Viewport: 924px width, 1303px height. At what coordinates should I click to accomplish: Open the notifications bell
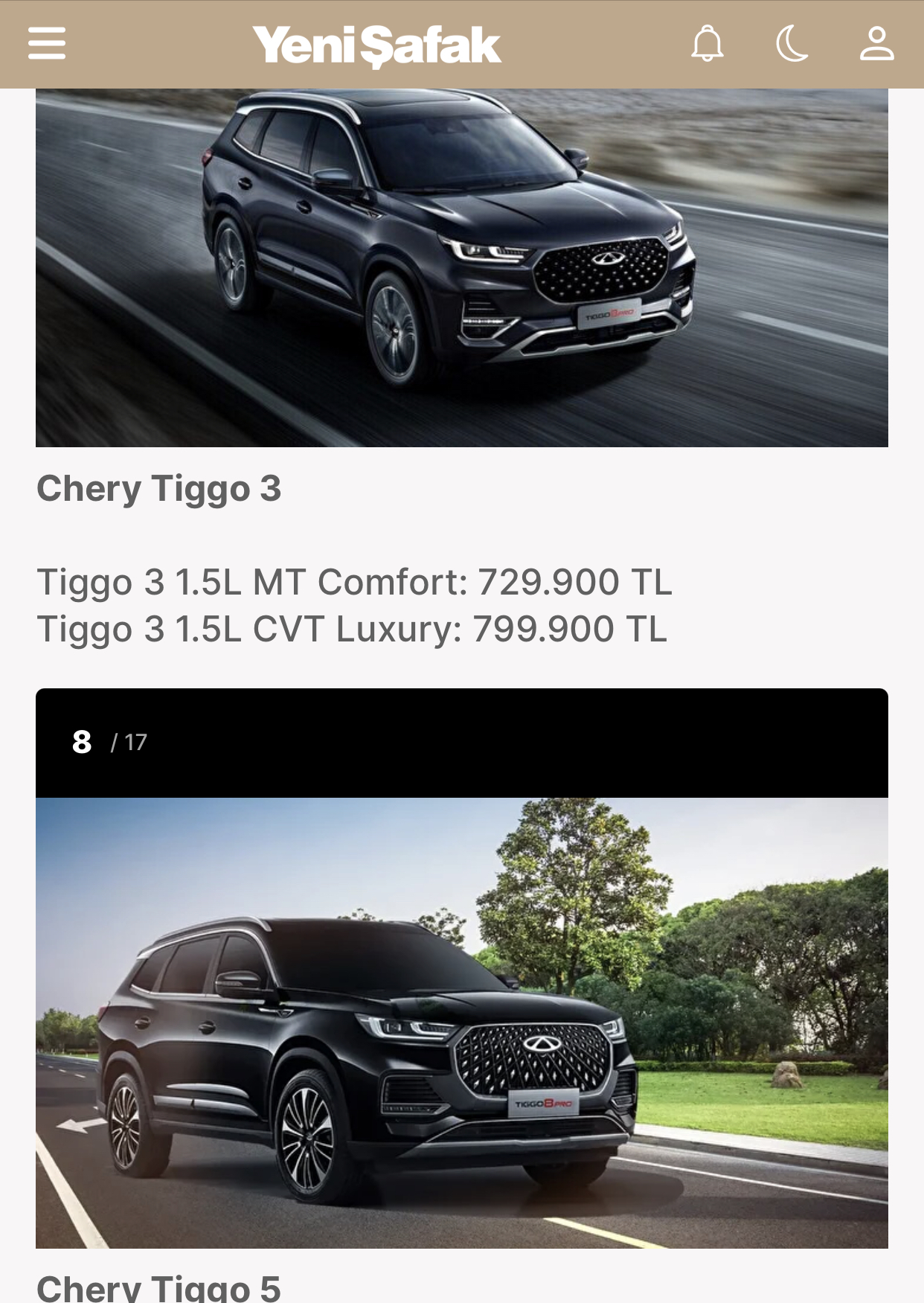(x=707, y=43)
